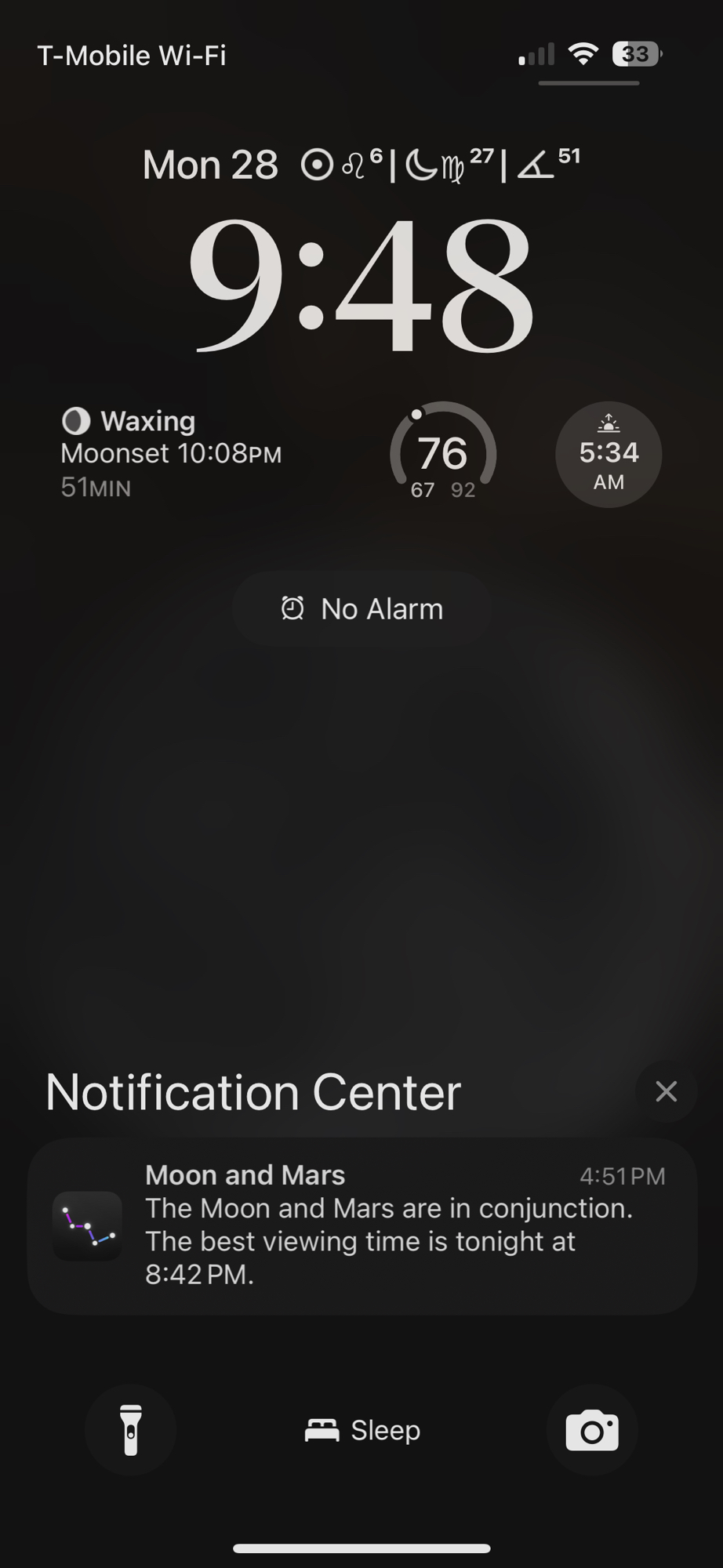Viewport: 723px width, 1568px height.
Task: Open the No Alarm widget
Action: pos(362,608)
